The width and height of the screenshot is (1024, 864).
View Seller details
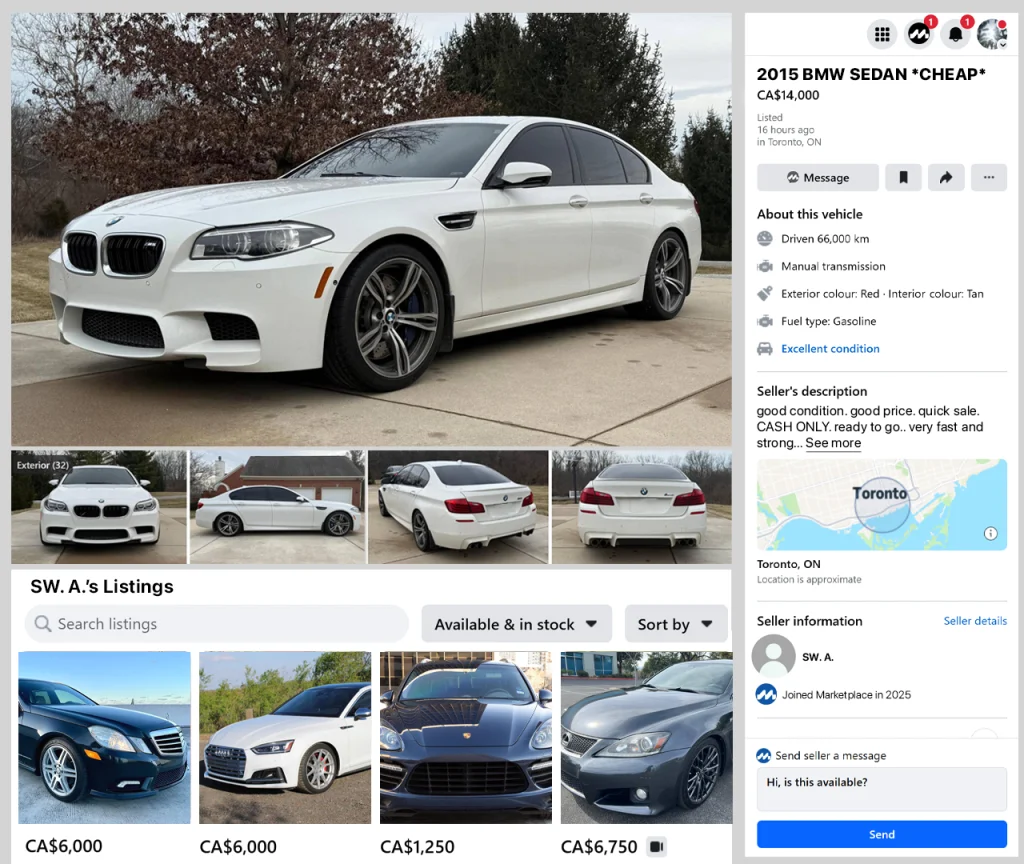[x=974, y=621]
